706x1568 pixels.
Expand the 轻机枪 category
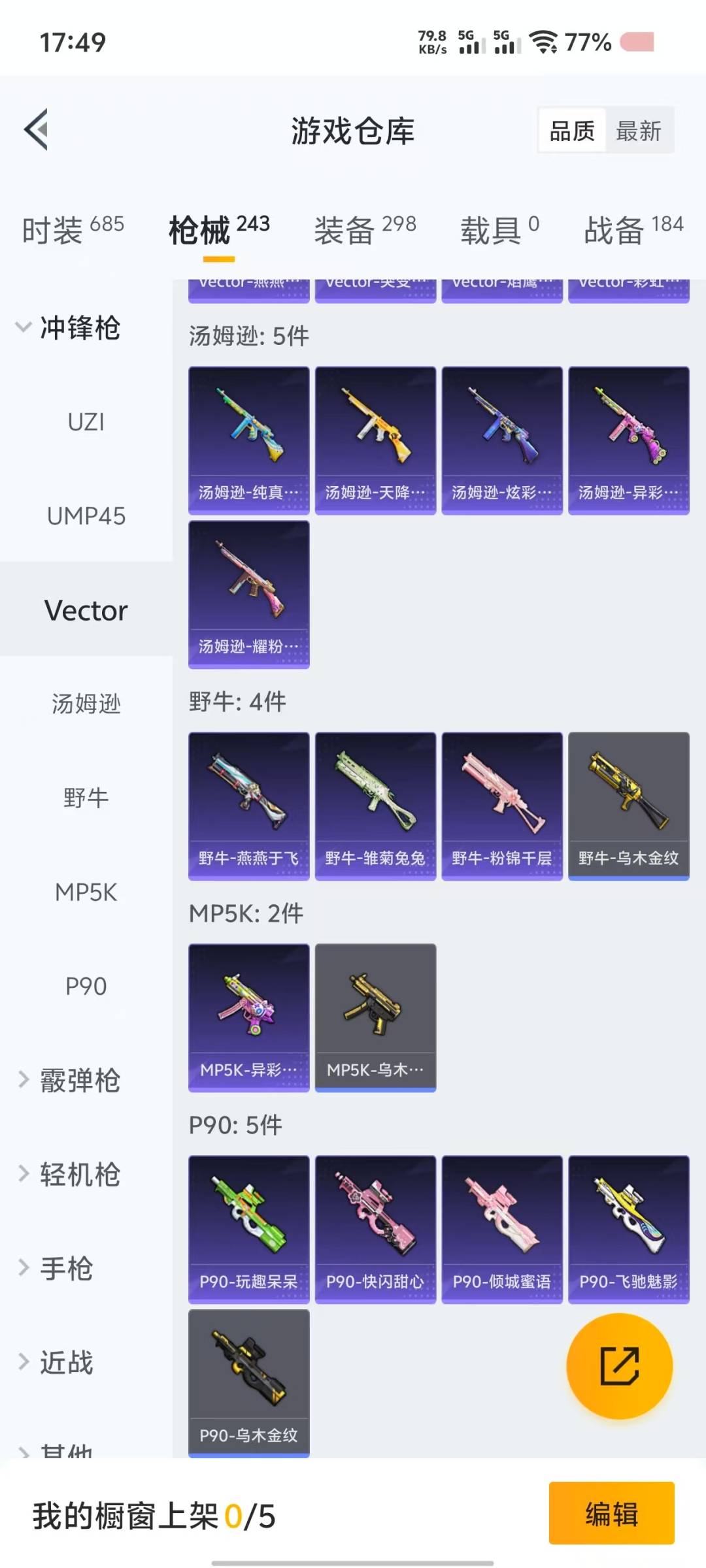click(x=69, y=1174)
